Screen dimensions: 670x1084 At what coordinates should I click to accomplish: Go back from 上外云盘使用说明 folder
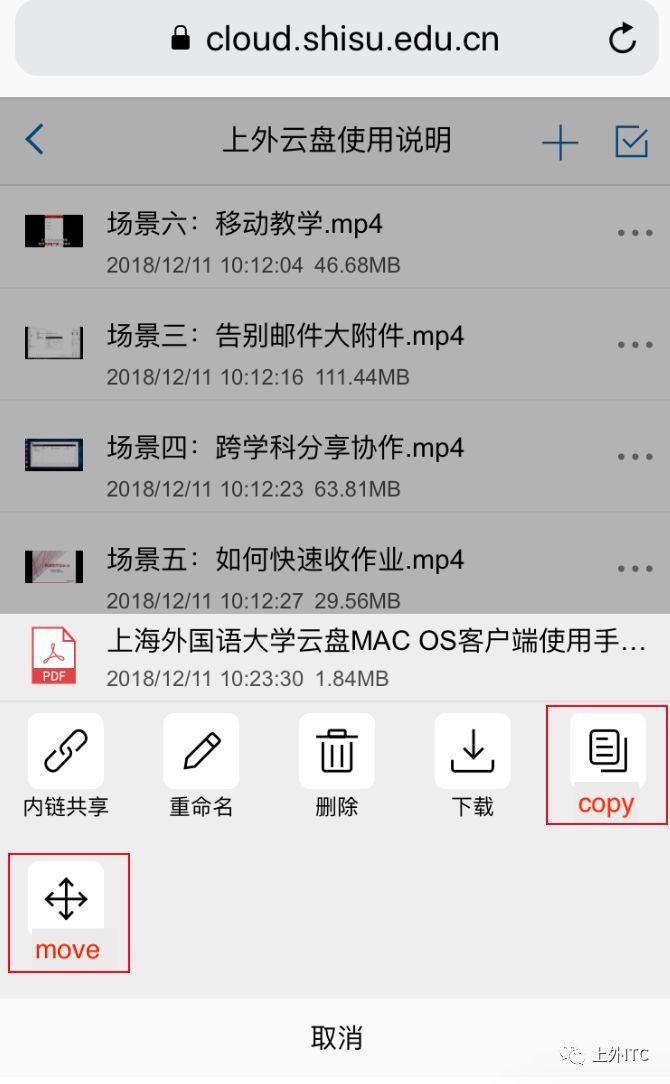[35, 140]
